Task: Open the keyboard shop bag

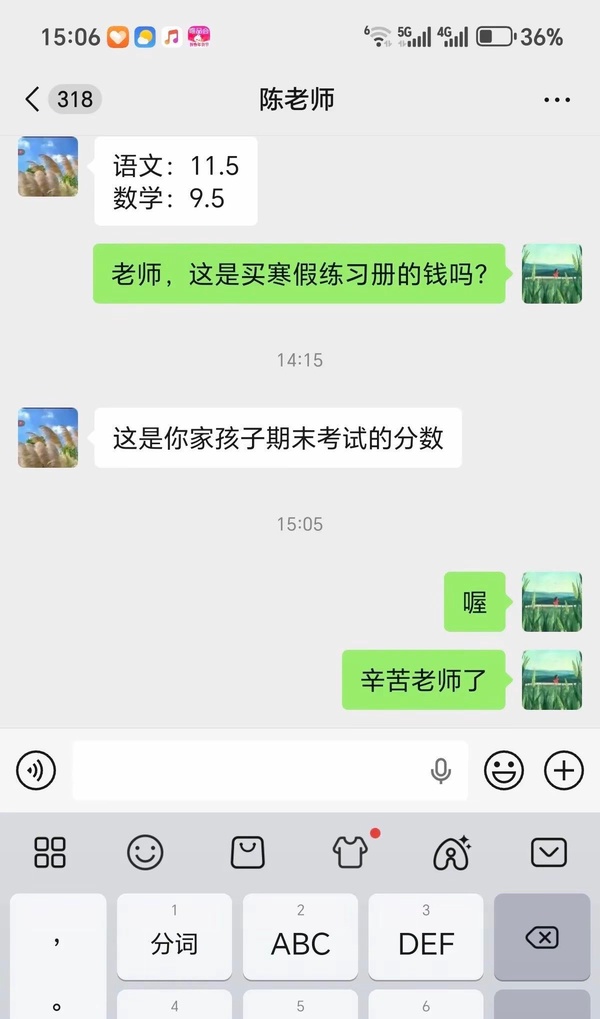Action: tap(247, 852)
